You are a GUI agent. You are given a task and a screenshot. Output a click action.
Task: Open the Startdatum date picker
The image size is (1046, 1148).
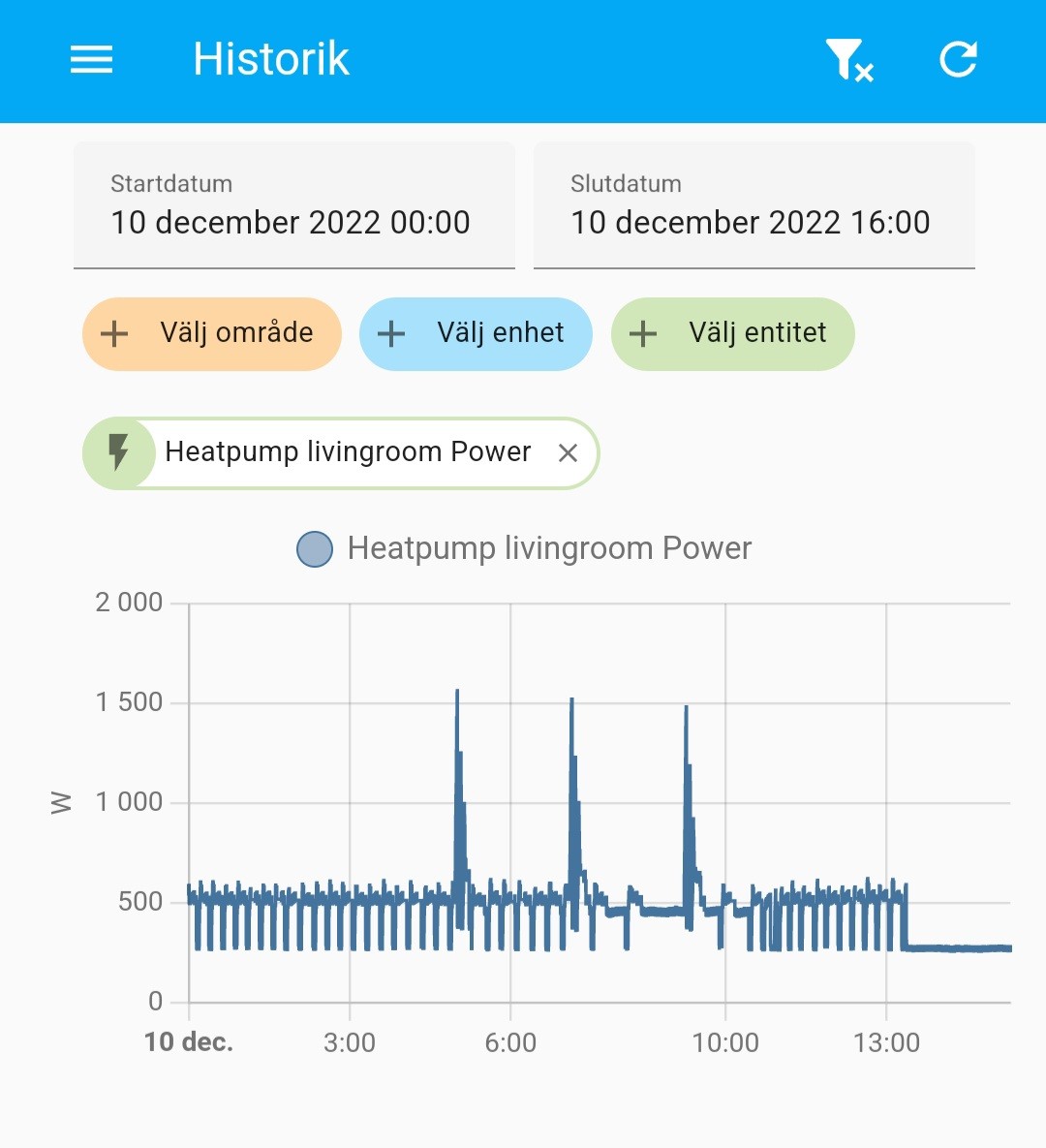pyautogui.click(x=293, y=206)
